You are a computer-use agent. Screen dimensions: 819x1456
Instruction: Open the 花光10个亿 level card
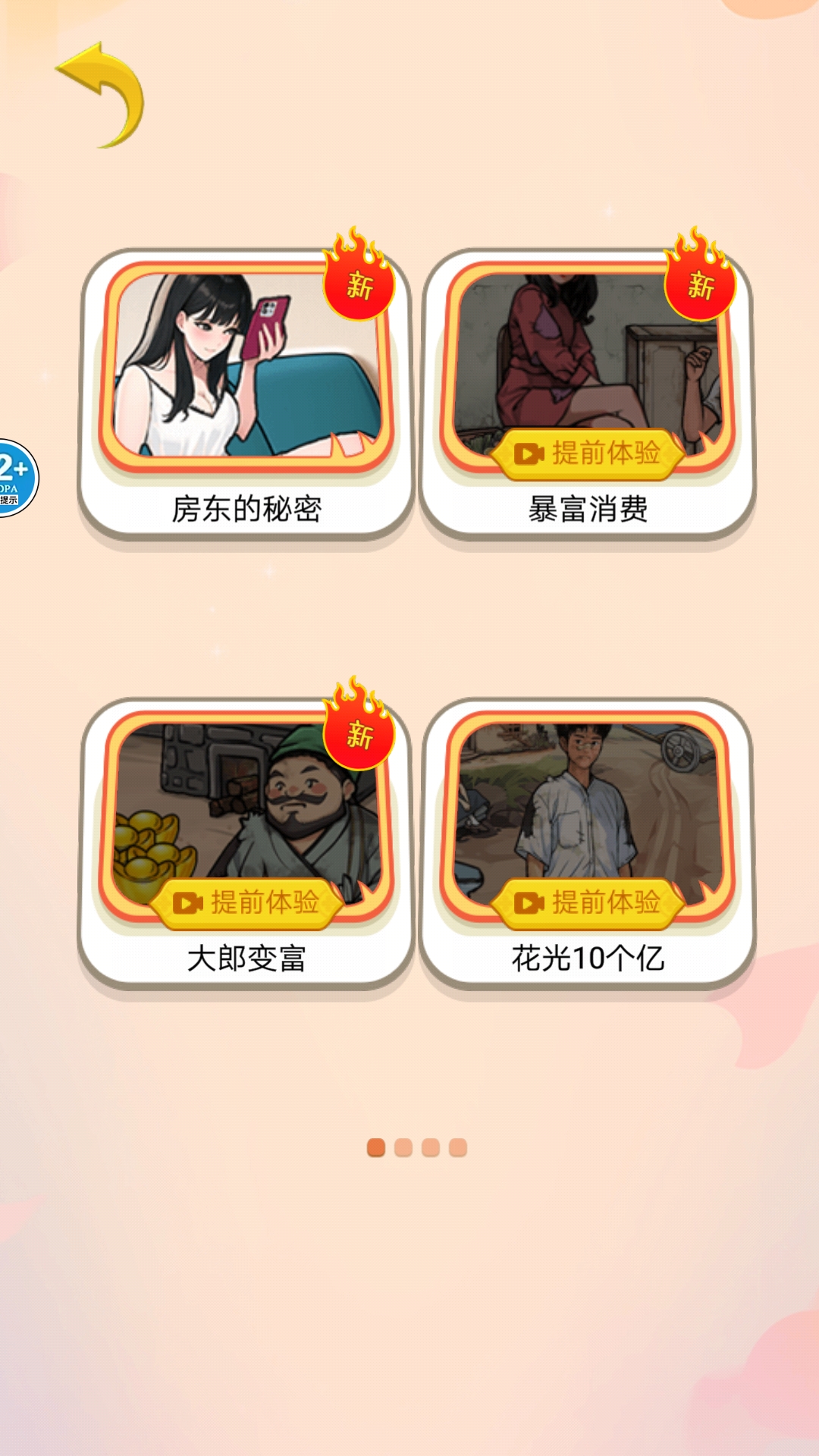pyautogui.click(x=588, y=842)
